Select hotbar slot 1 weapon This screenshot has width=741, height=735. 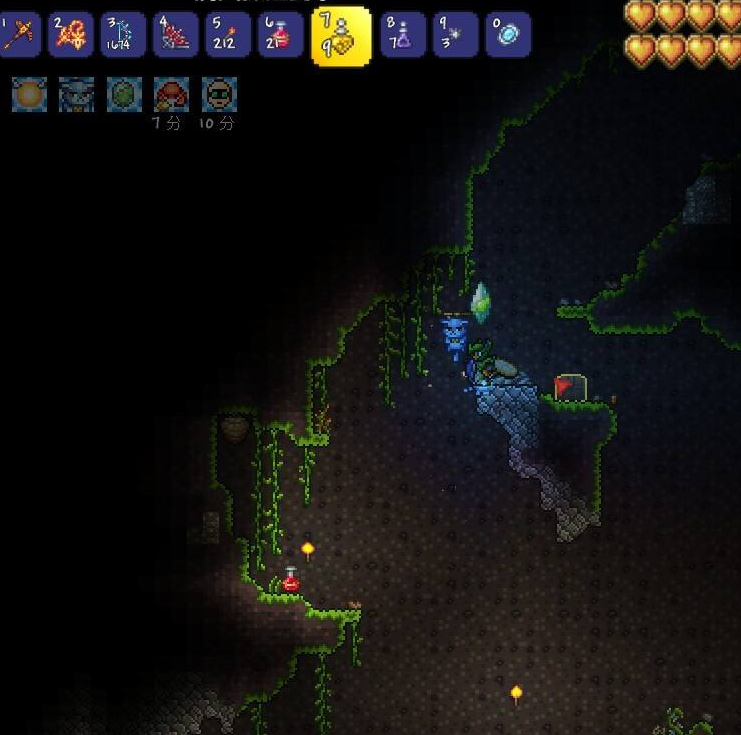tap(20, 35)
